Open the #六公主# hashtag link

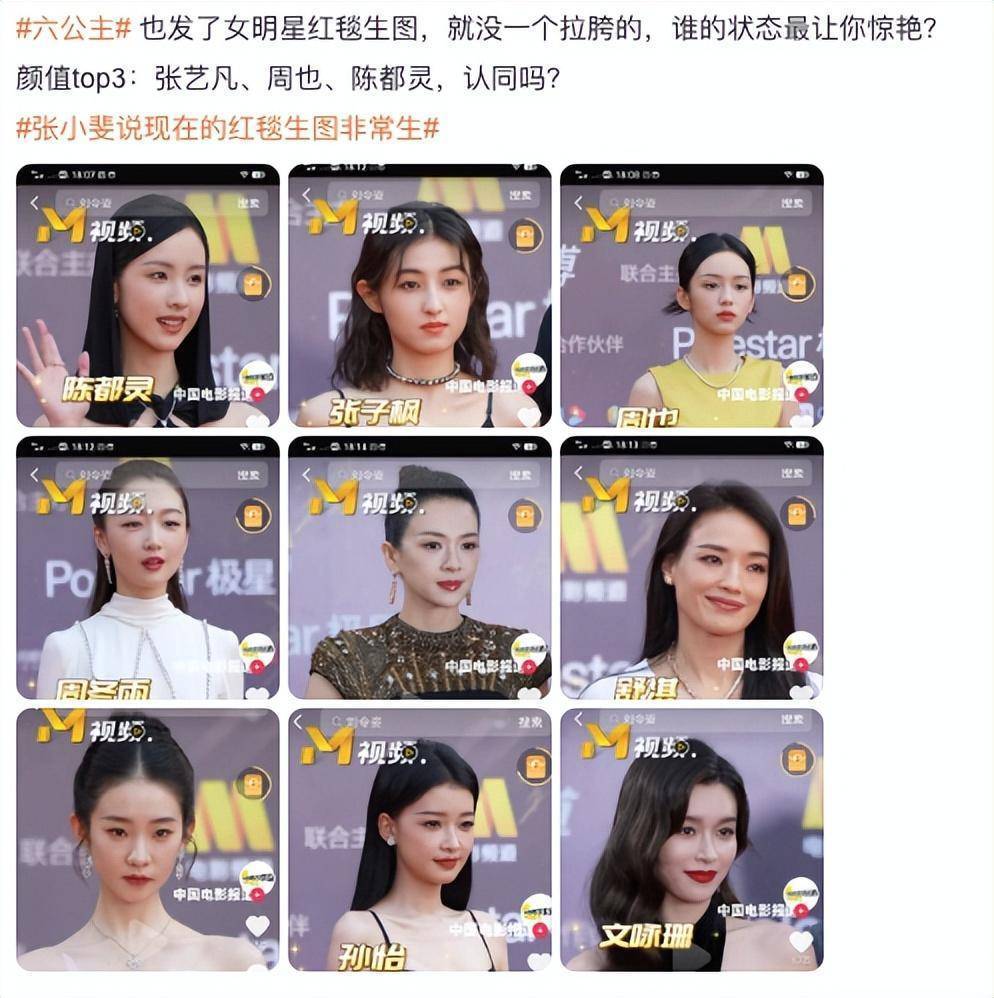tap(74, 28)
